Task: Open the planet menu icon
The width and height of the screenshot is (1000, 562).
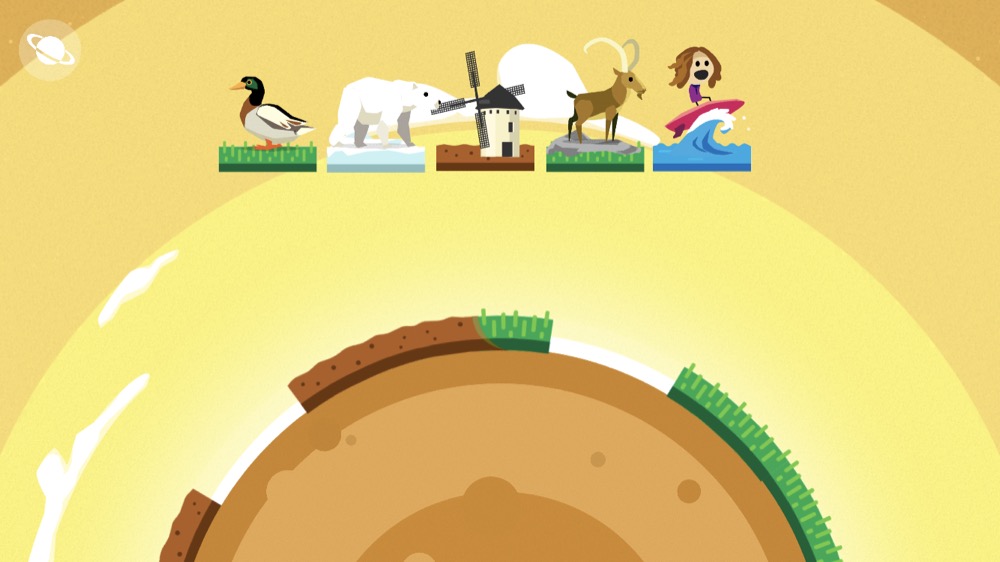Action: click(50, 49)
